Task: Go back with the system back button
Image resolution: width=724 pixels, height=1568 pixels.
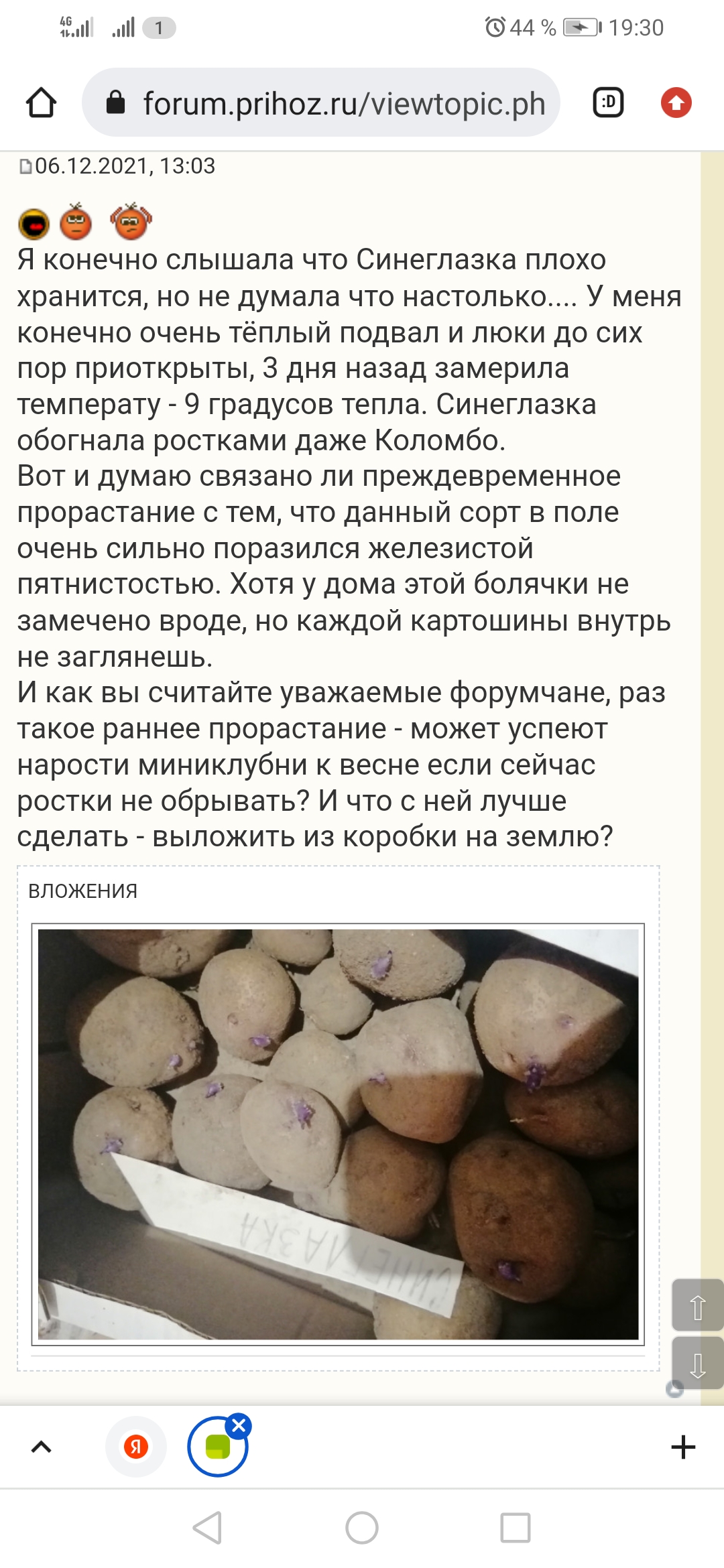Action: coord(207,1528)
